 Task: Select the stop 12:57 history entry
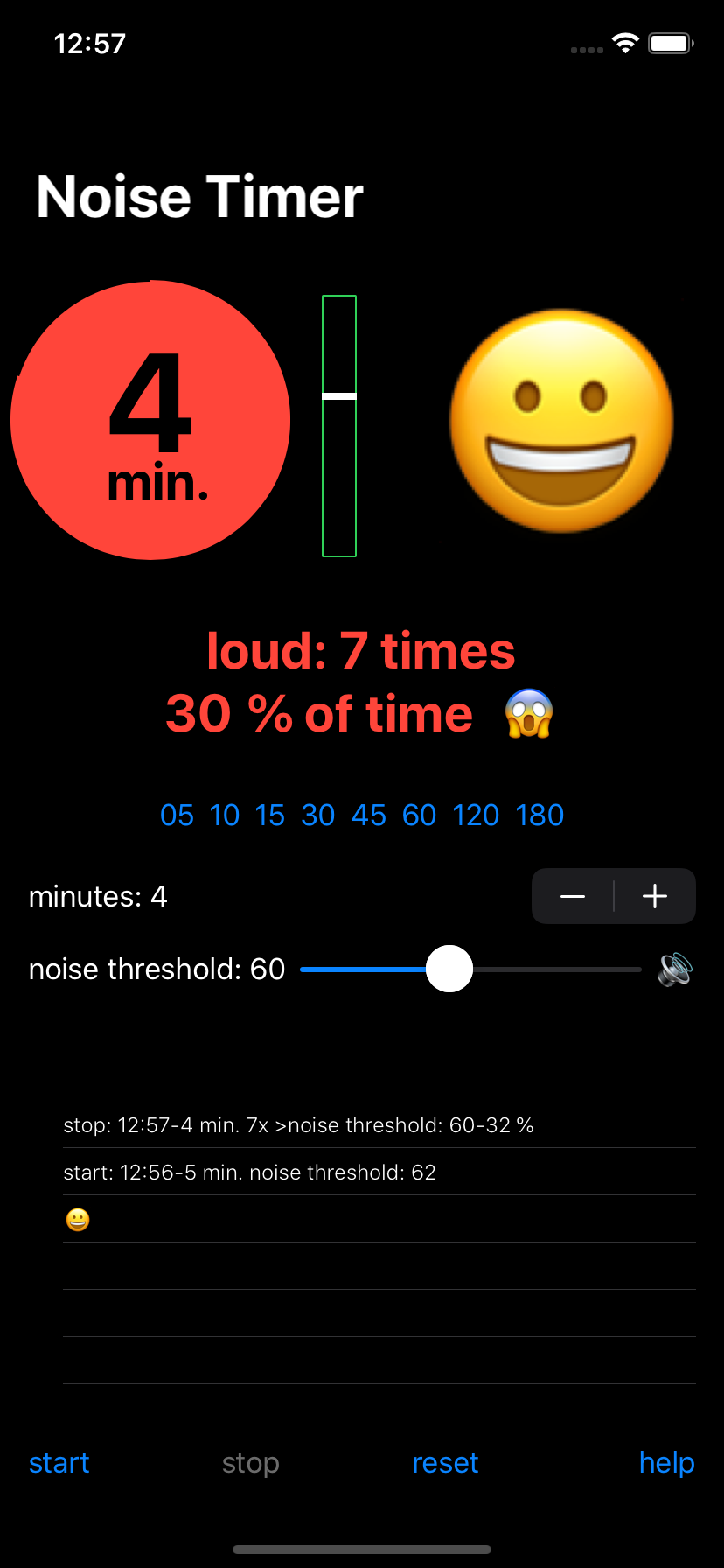(299, 1125)
